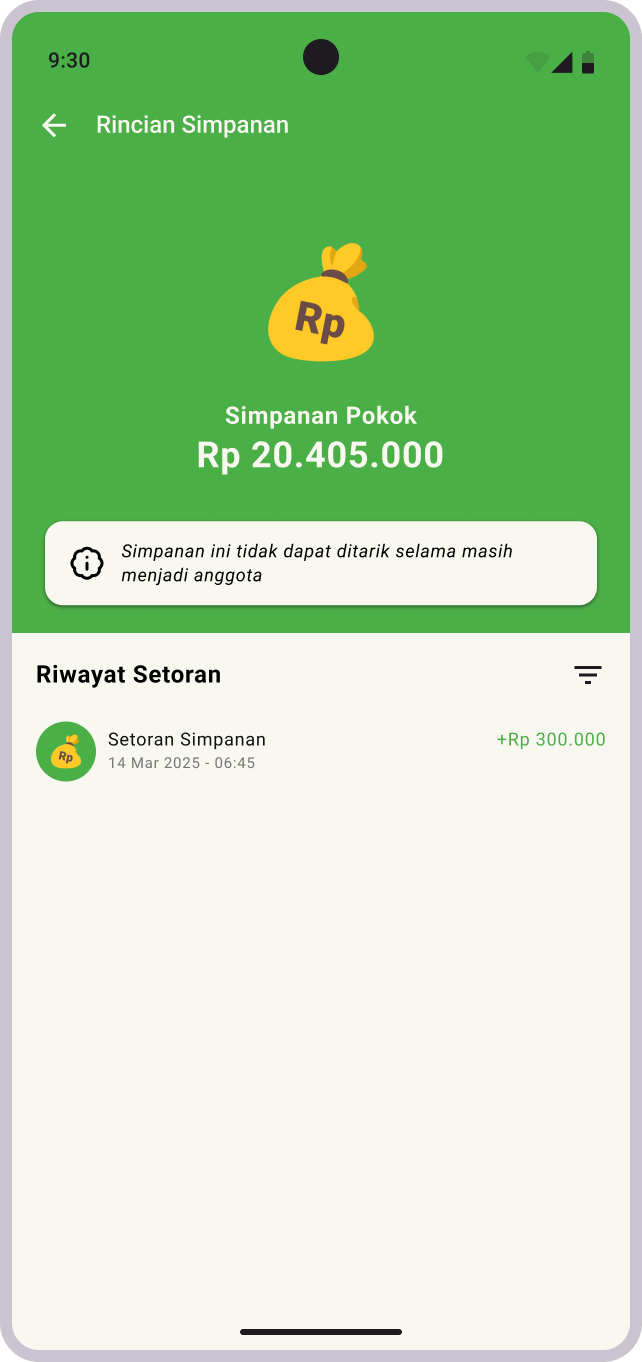642x1362 pixels.
Task: Go back from Rincian Simpanan
Action: 54,125
